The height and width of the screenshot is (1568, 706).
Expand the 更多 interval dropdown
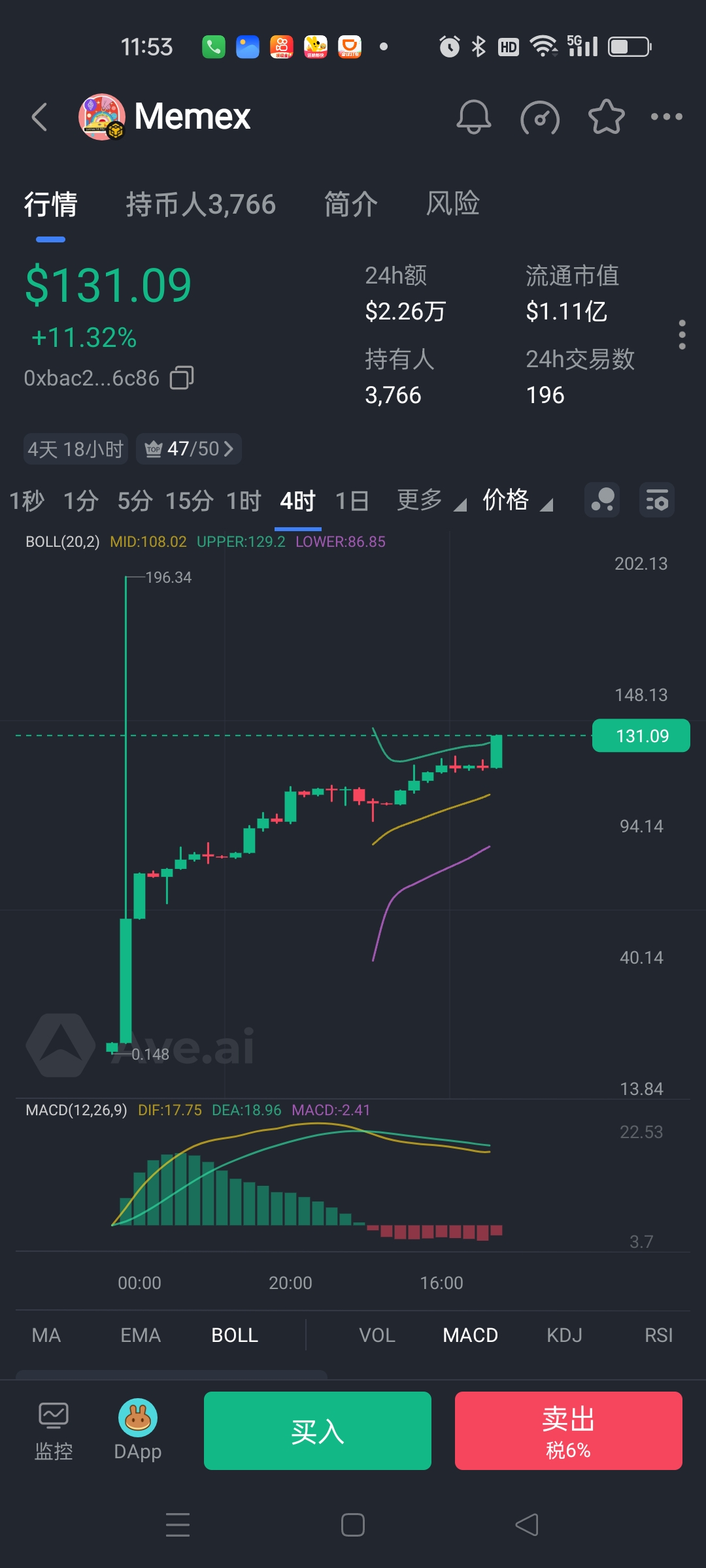coord(430,501)
